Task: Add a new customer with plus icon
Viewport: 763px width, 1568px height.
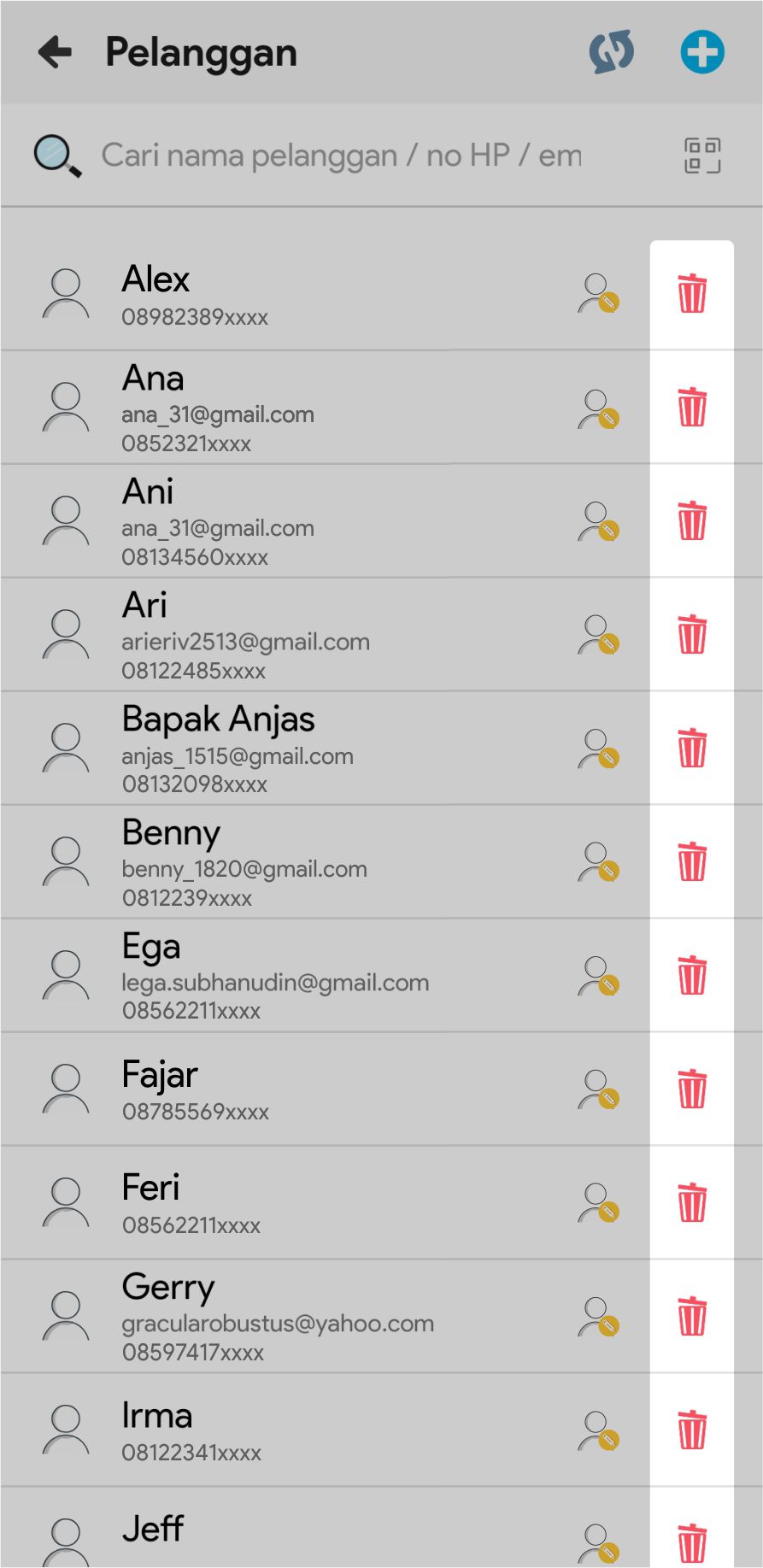Action: (x=702, y=52)
